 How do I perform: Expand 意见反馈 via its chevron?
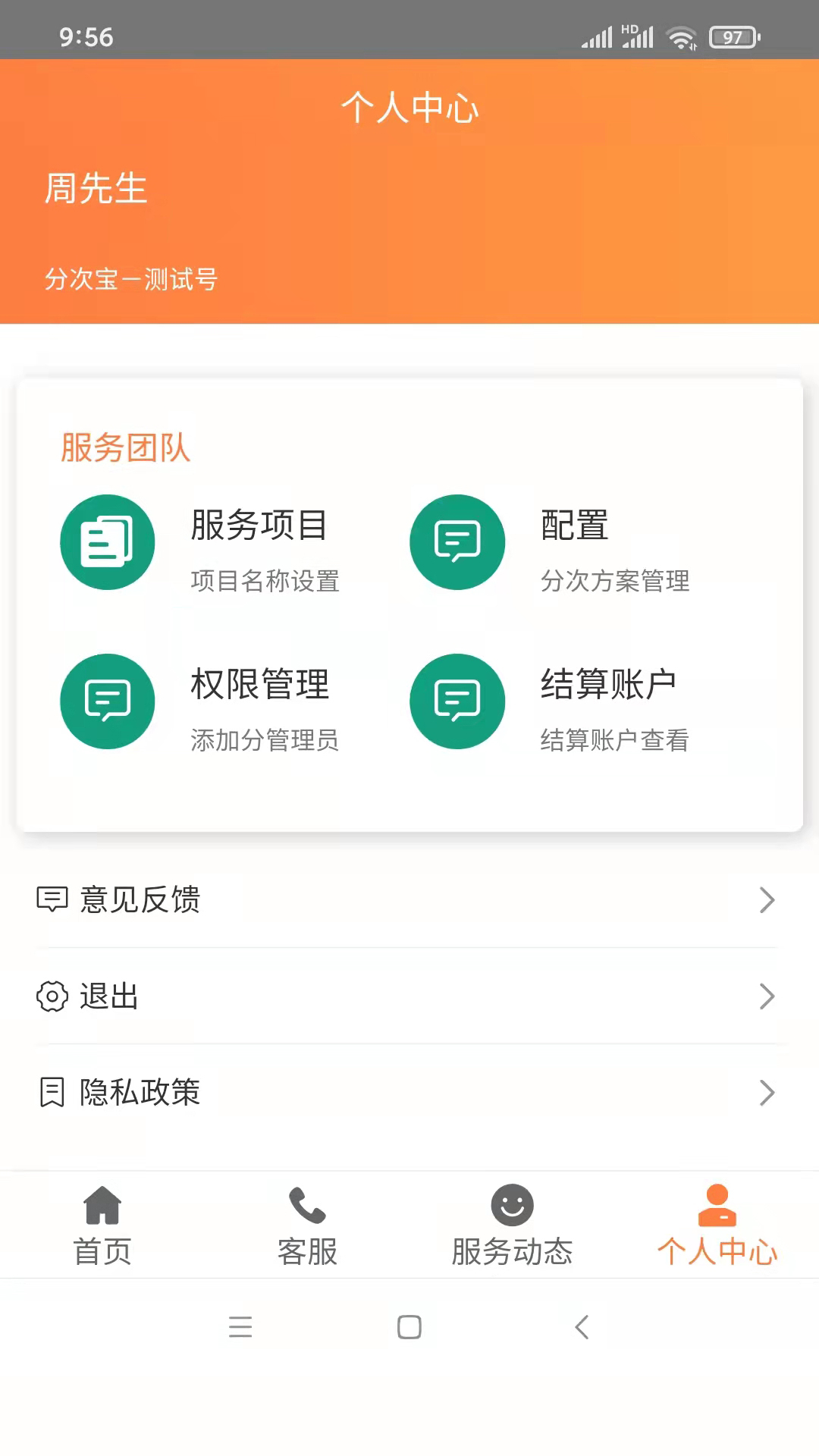[767, 900]
